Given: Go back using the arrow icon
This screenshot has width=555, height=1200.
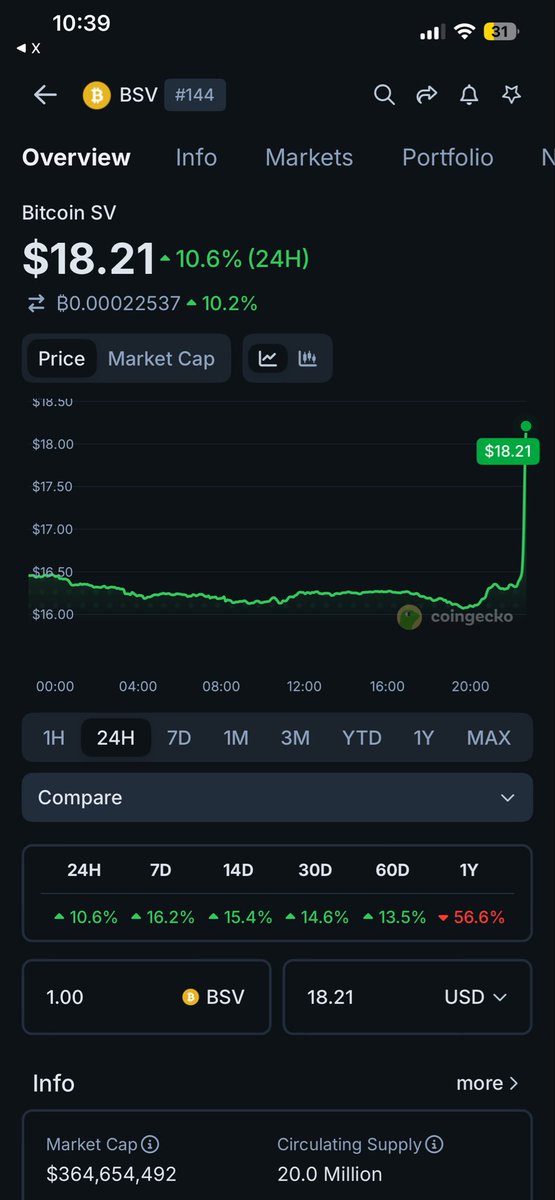Looking at the screenshot, I should pyautogui.click(x=45, y=95).
